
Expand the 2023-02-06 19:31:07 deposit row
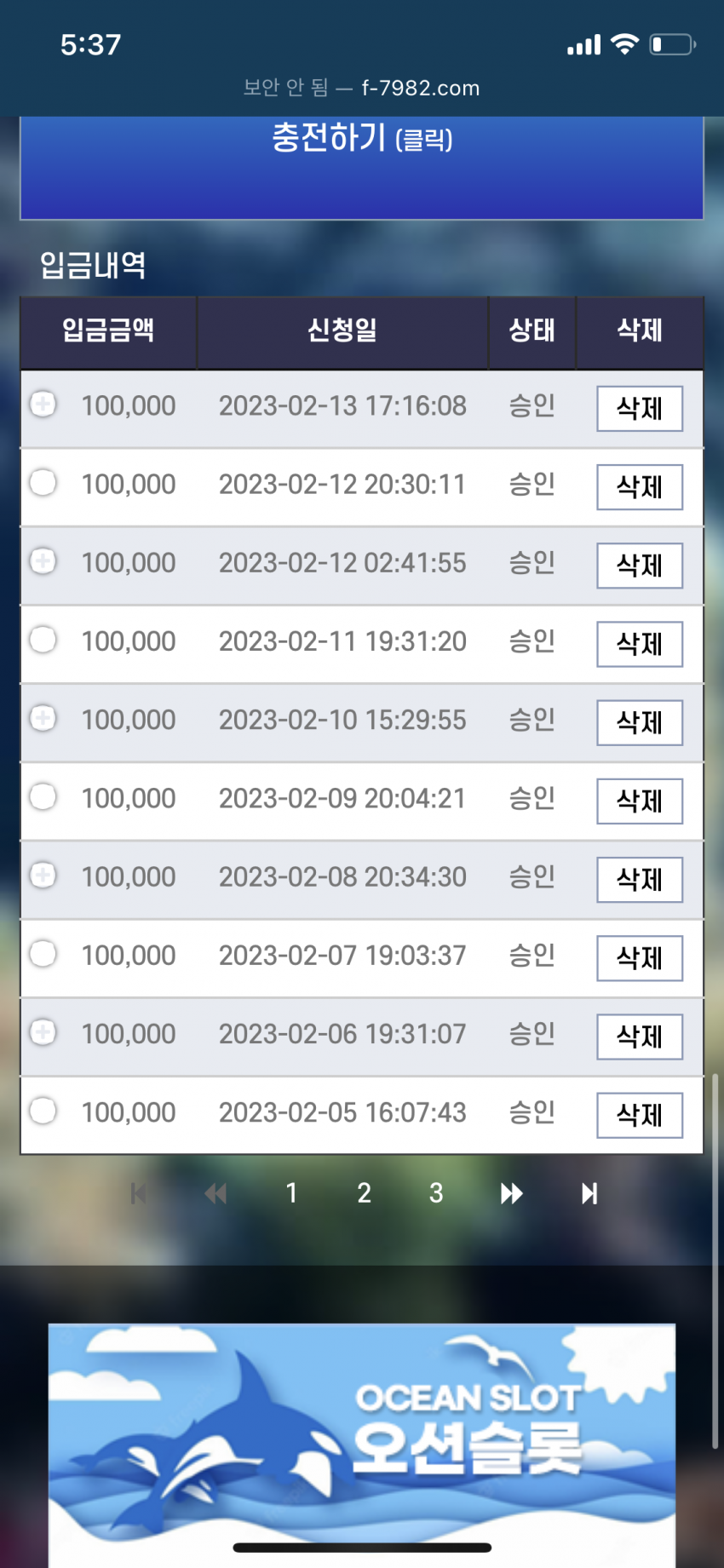43,1032
